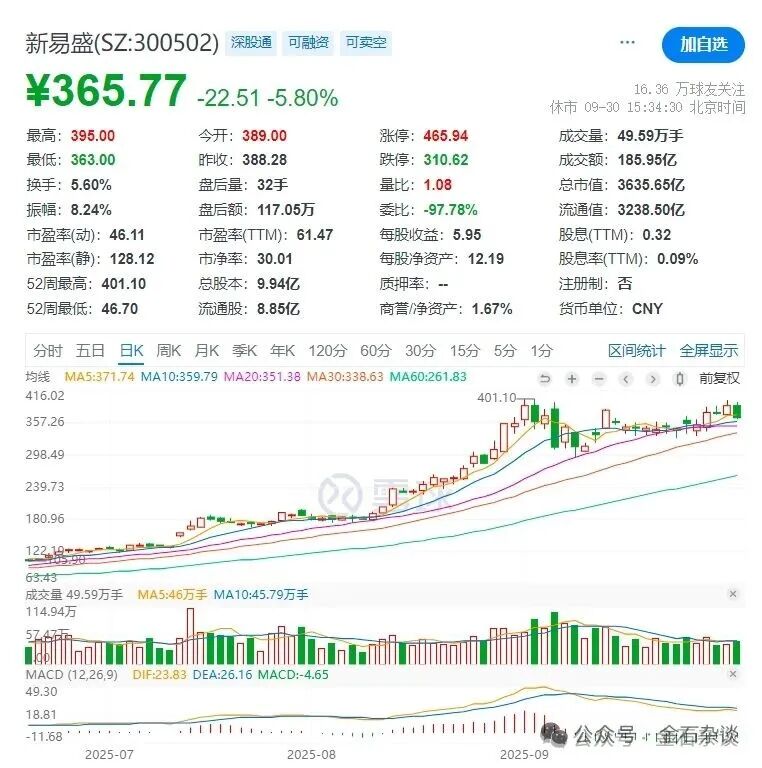Tap the 深股通 tag
762x768 pixels.
(251, 43)
